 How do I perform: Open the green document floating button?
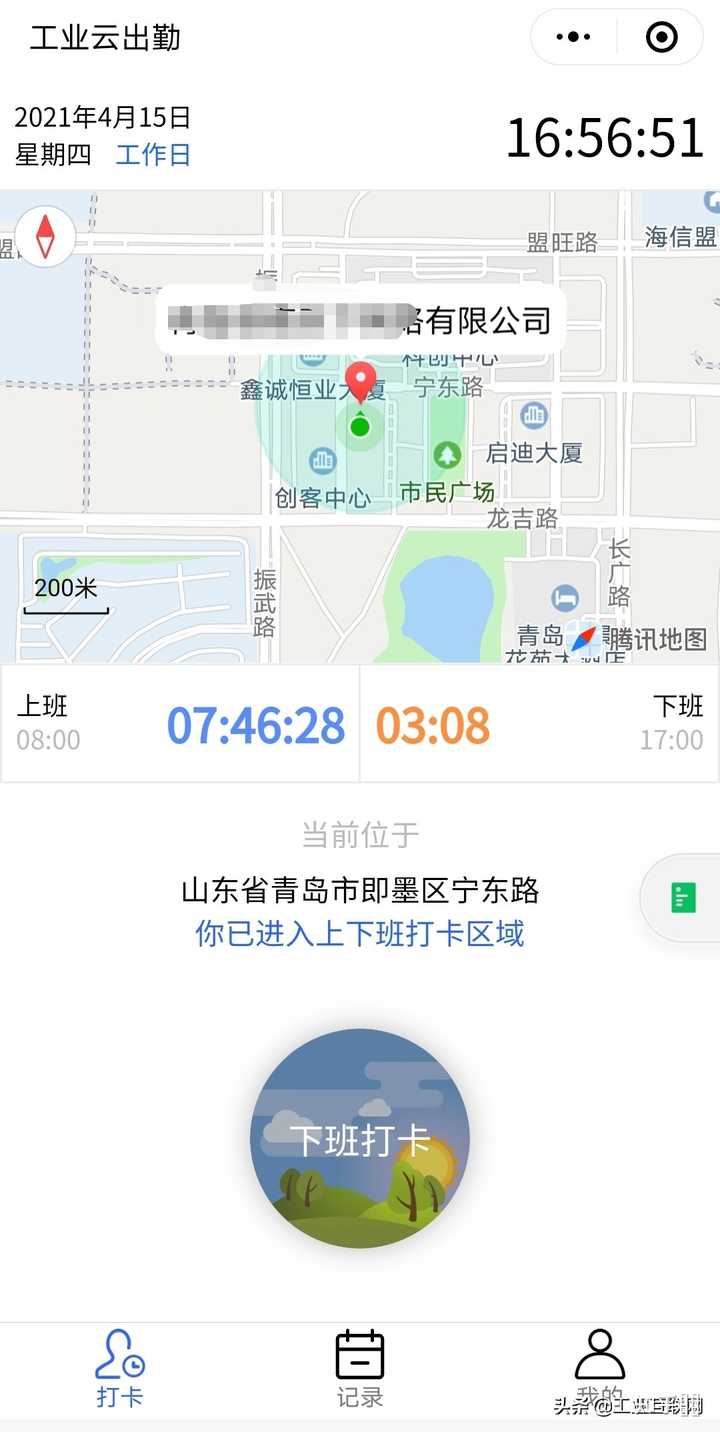[x=684, y=897]
